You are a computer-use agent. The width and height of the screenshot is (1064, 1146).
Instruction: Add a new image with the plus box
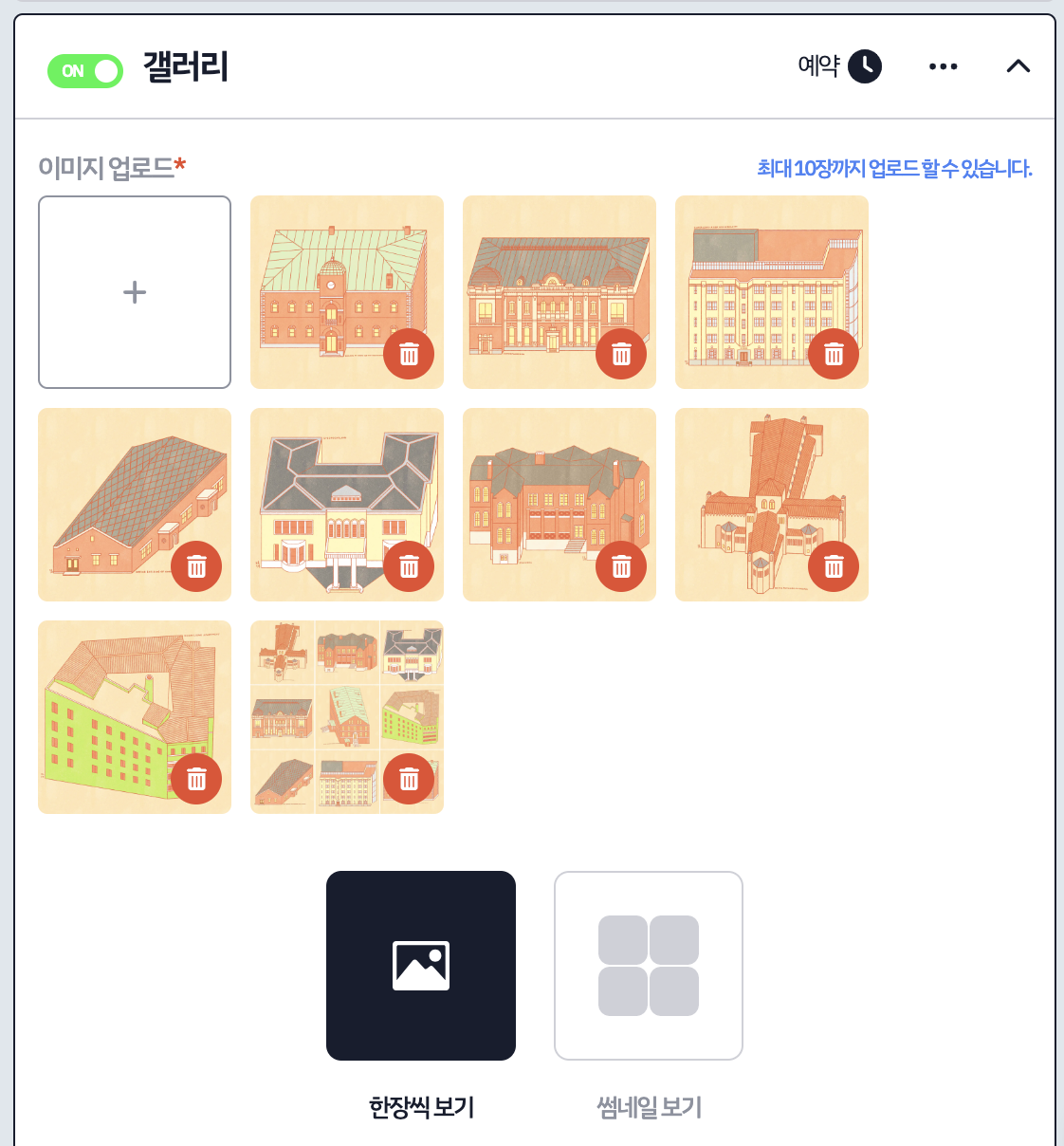(x=135, y=292)
